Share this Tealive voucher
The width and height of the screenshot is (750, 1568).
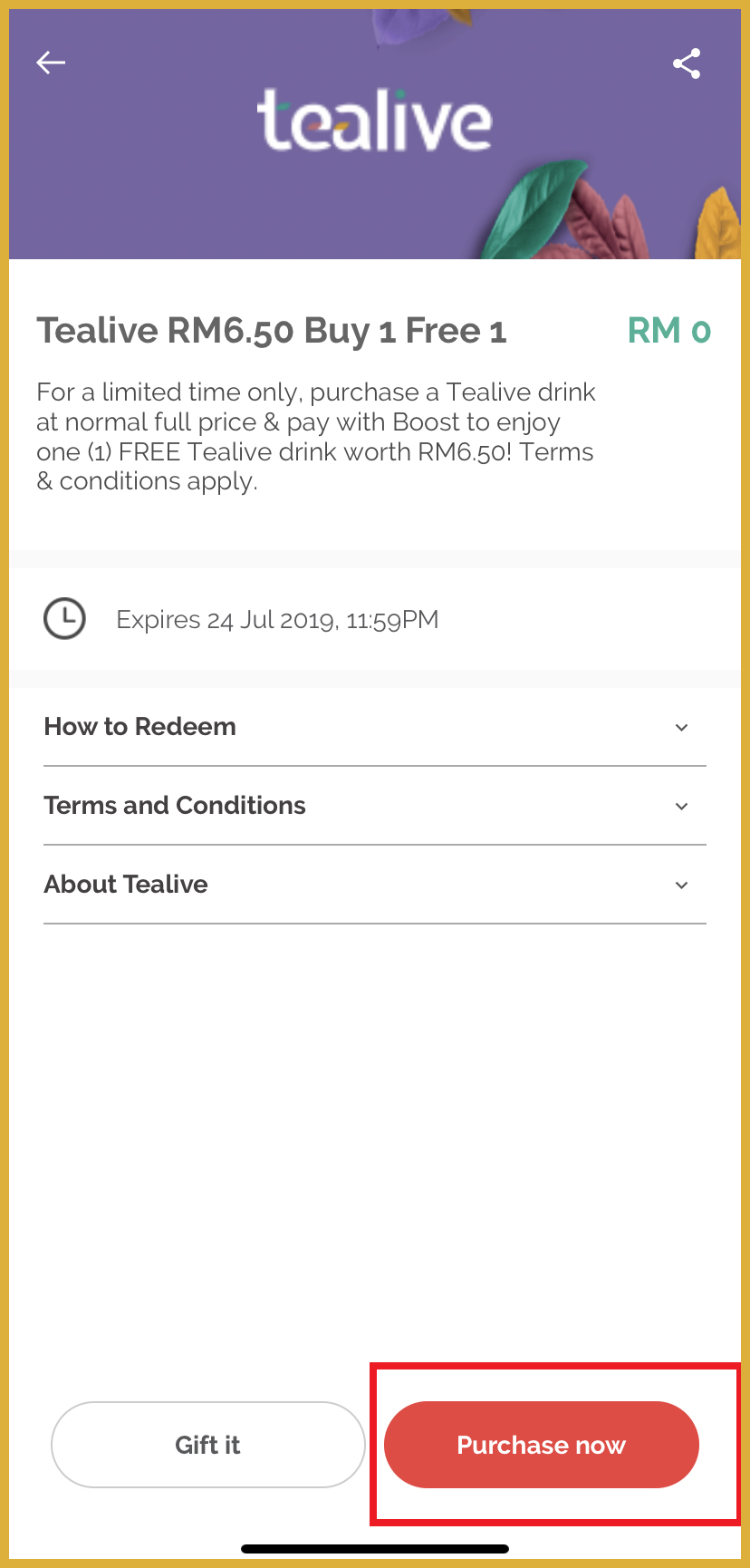[x=687, y=63]
